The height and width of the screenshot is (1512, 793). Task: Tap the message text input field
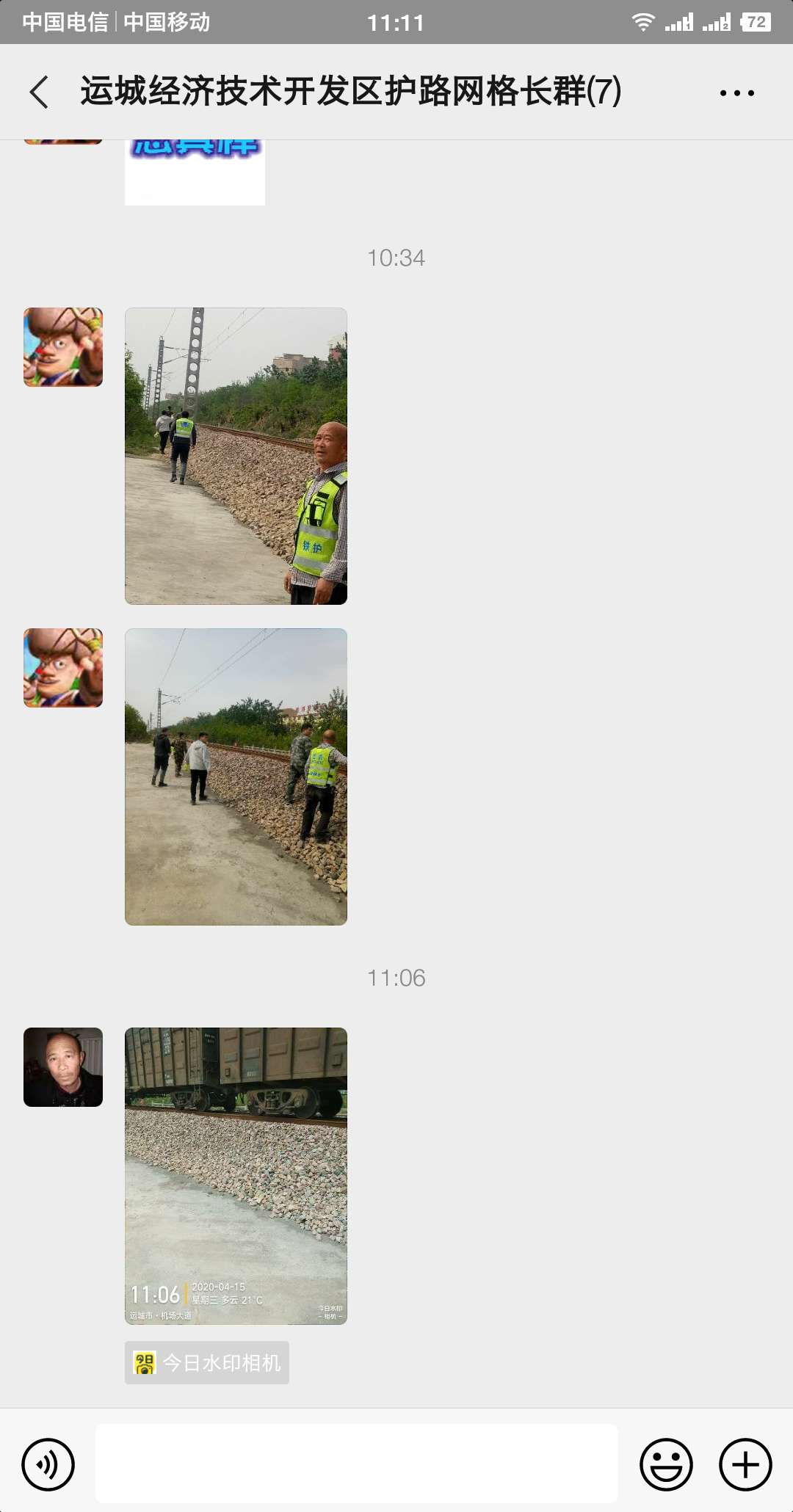pos(356,1464)
